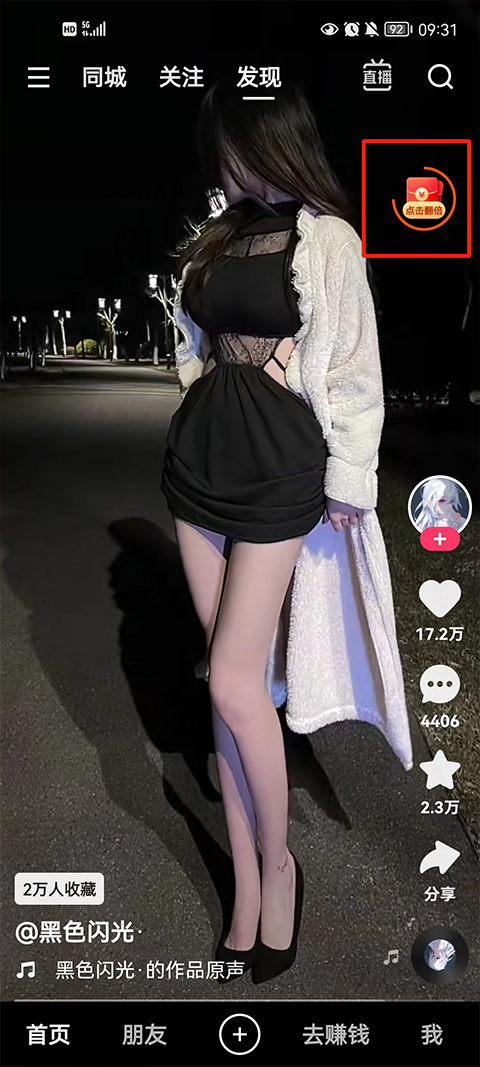Open the spinning music disc
The height and width of the screenshot is (1067, 480).
pos(440,955)
